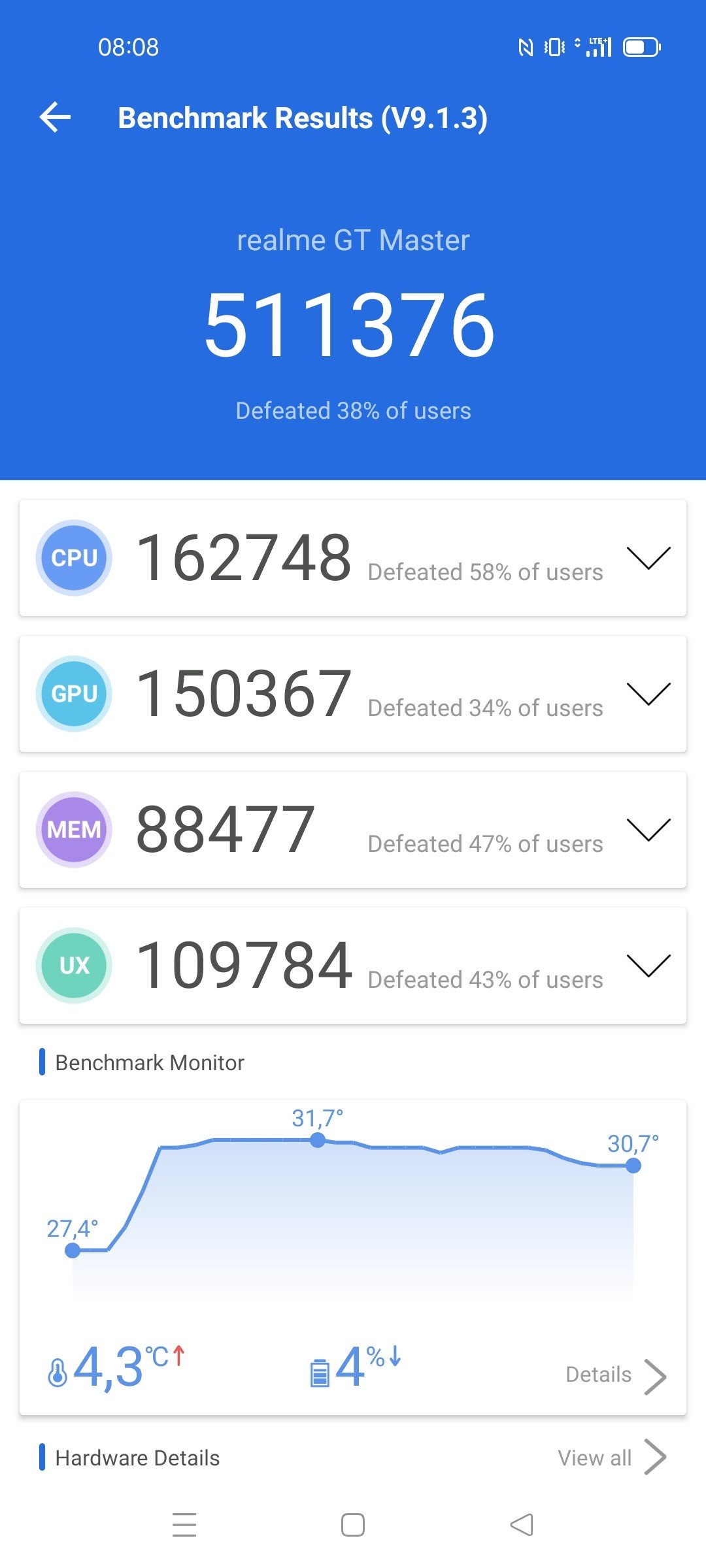Expand the UX score section
The image size is (706, 1568).
[x=648, y=966]
